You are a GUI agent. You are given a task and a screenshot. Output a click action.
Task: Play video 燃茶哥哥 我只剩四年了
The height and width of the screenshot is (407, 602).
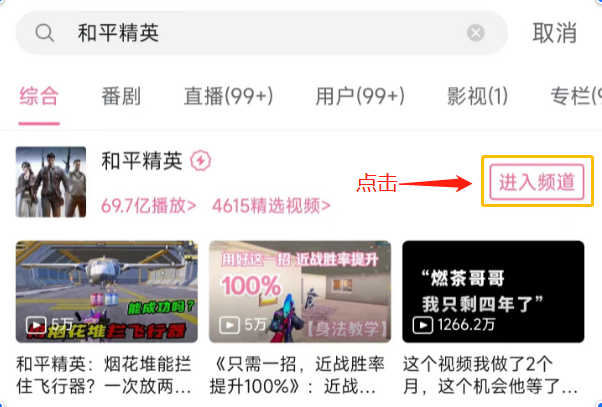pyautogui.click(x=493, y=291)
